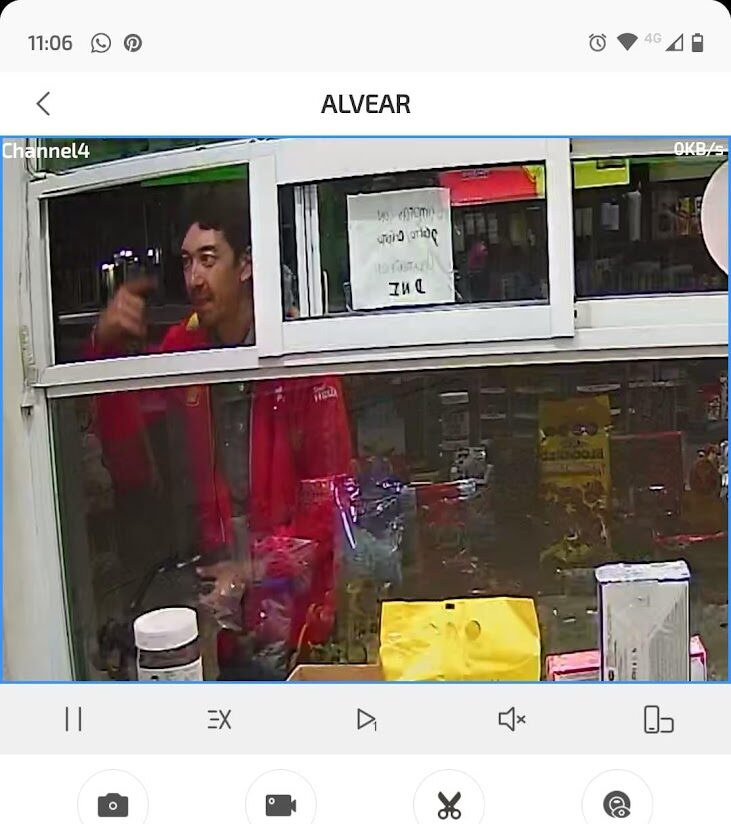This screenshot has height=824, width=731.
Task: Pause the live video stream
Action: click(73, 719)
